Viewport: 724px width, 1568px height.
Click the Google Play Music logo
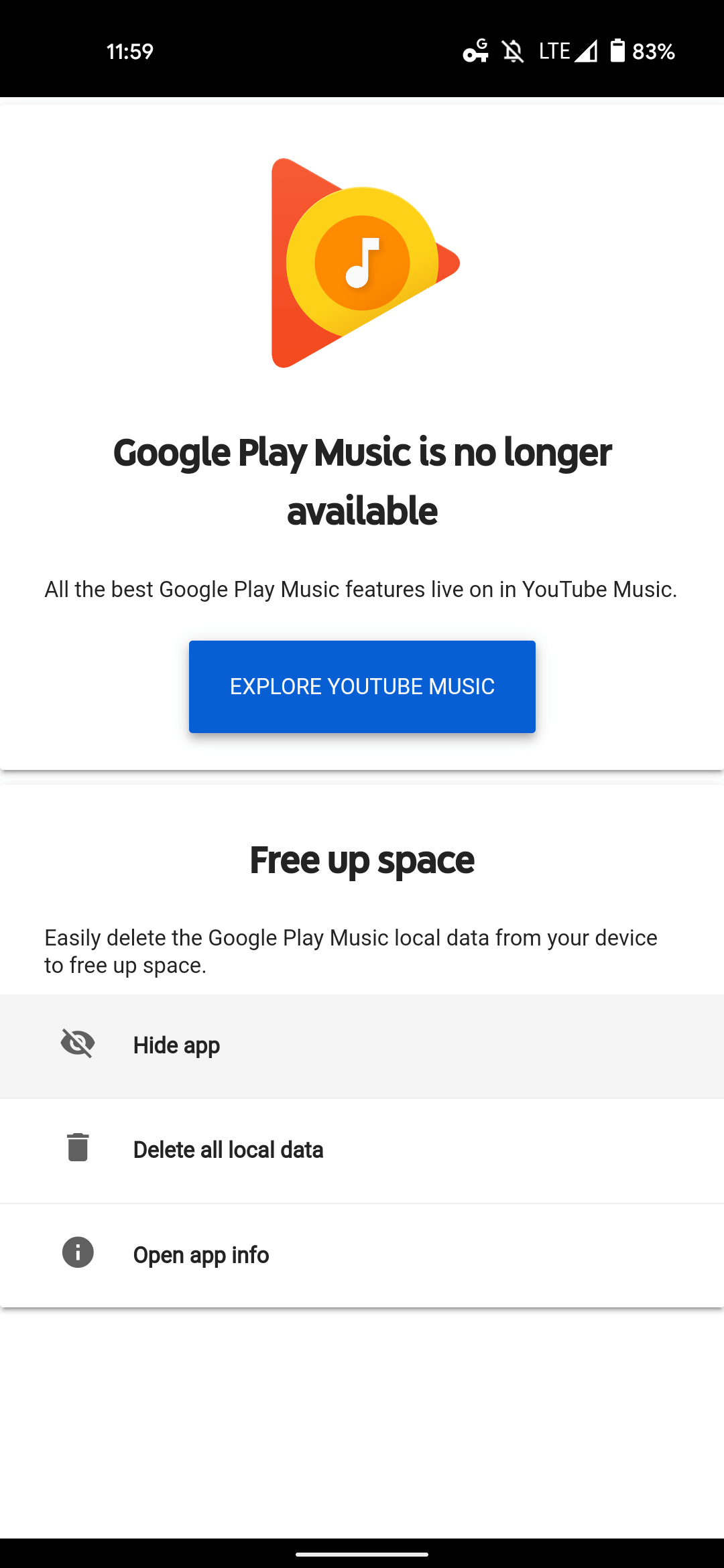[x=362, y=261]
